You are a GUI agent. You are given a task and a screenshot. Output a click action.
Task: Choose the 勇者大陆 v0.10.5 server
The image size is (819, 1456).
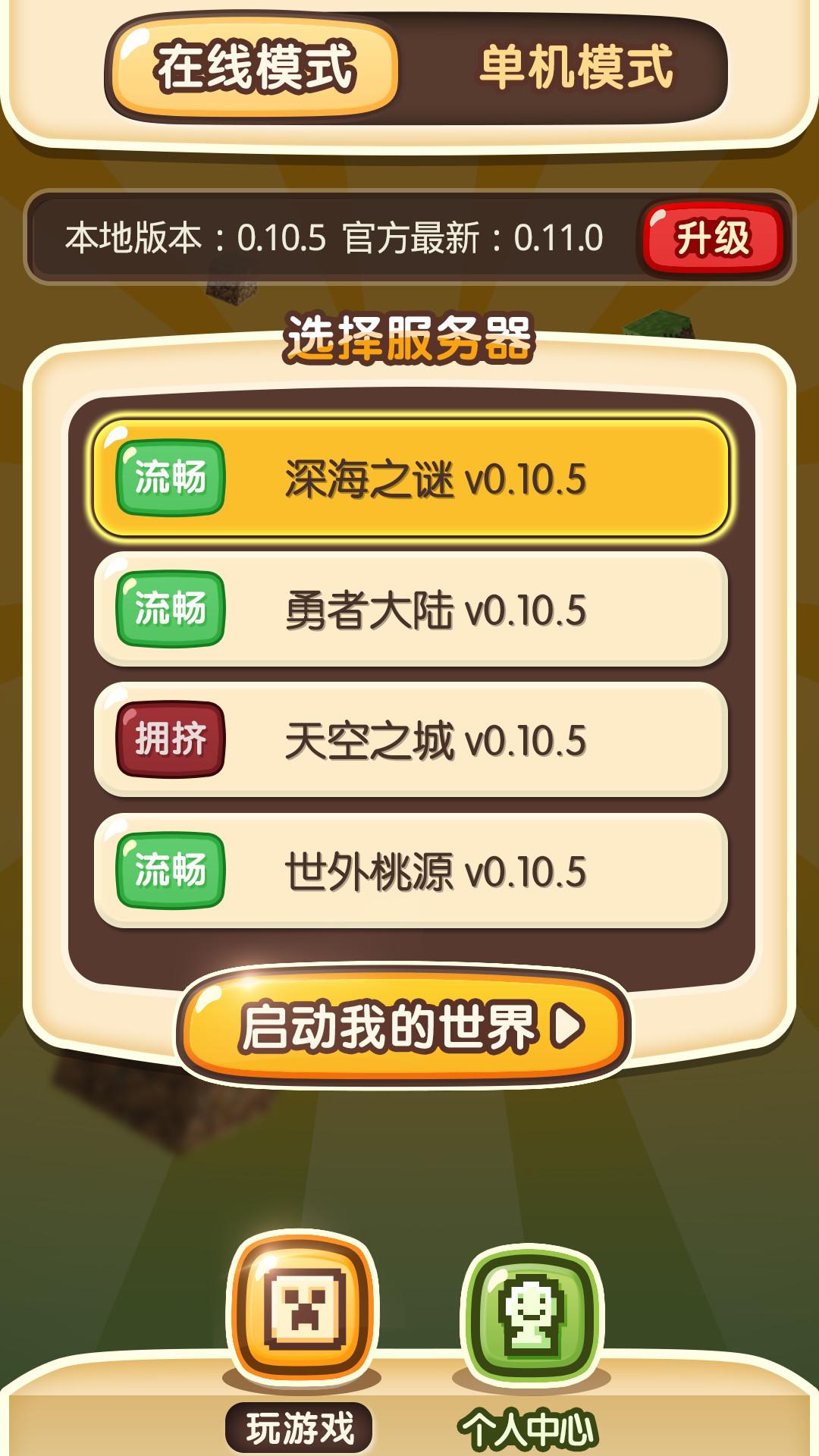[x=411, y=610]
